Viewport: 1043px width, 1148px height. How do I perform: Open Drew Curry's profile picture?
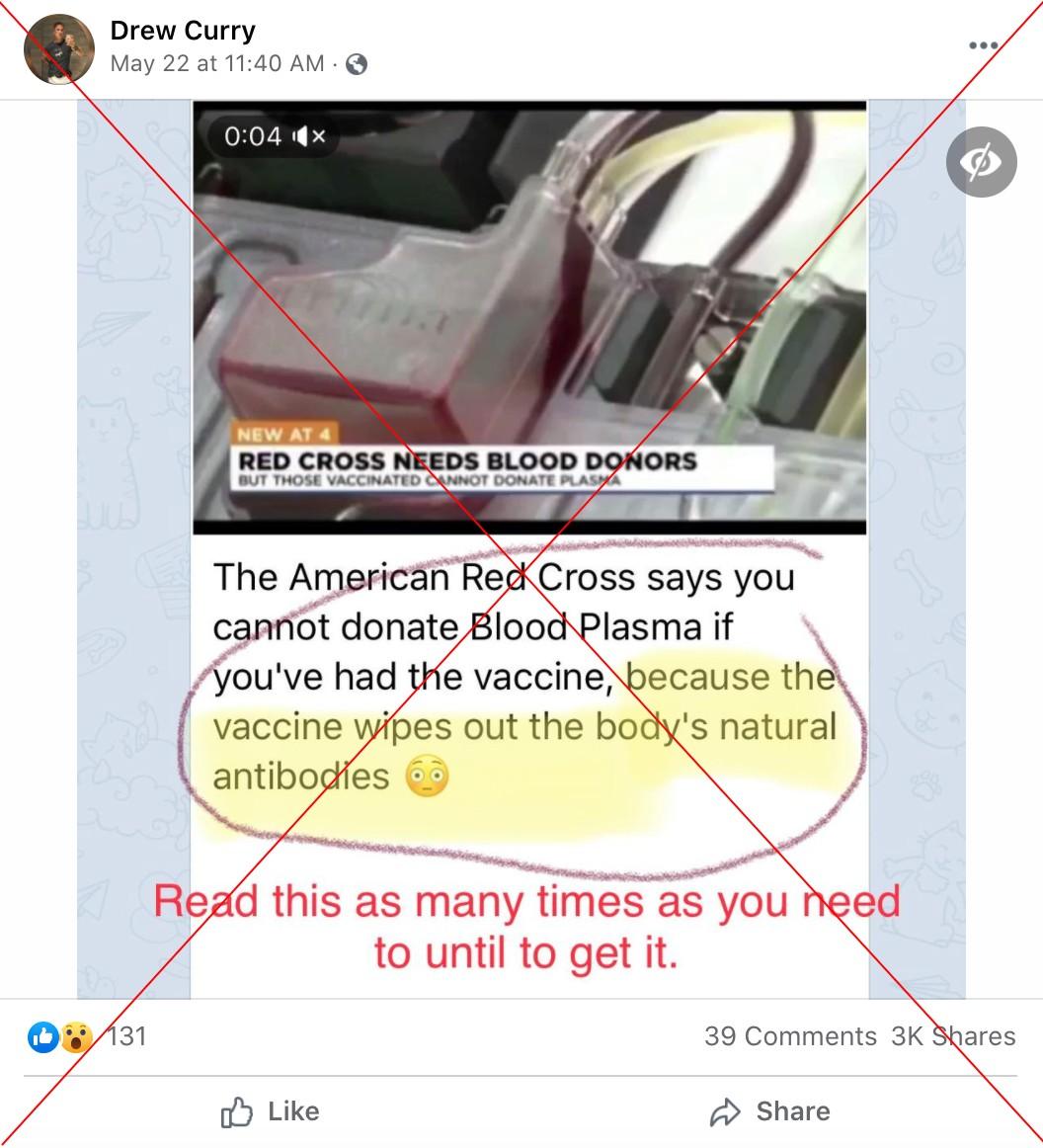[x=59, y=49]
